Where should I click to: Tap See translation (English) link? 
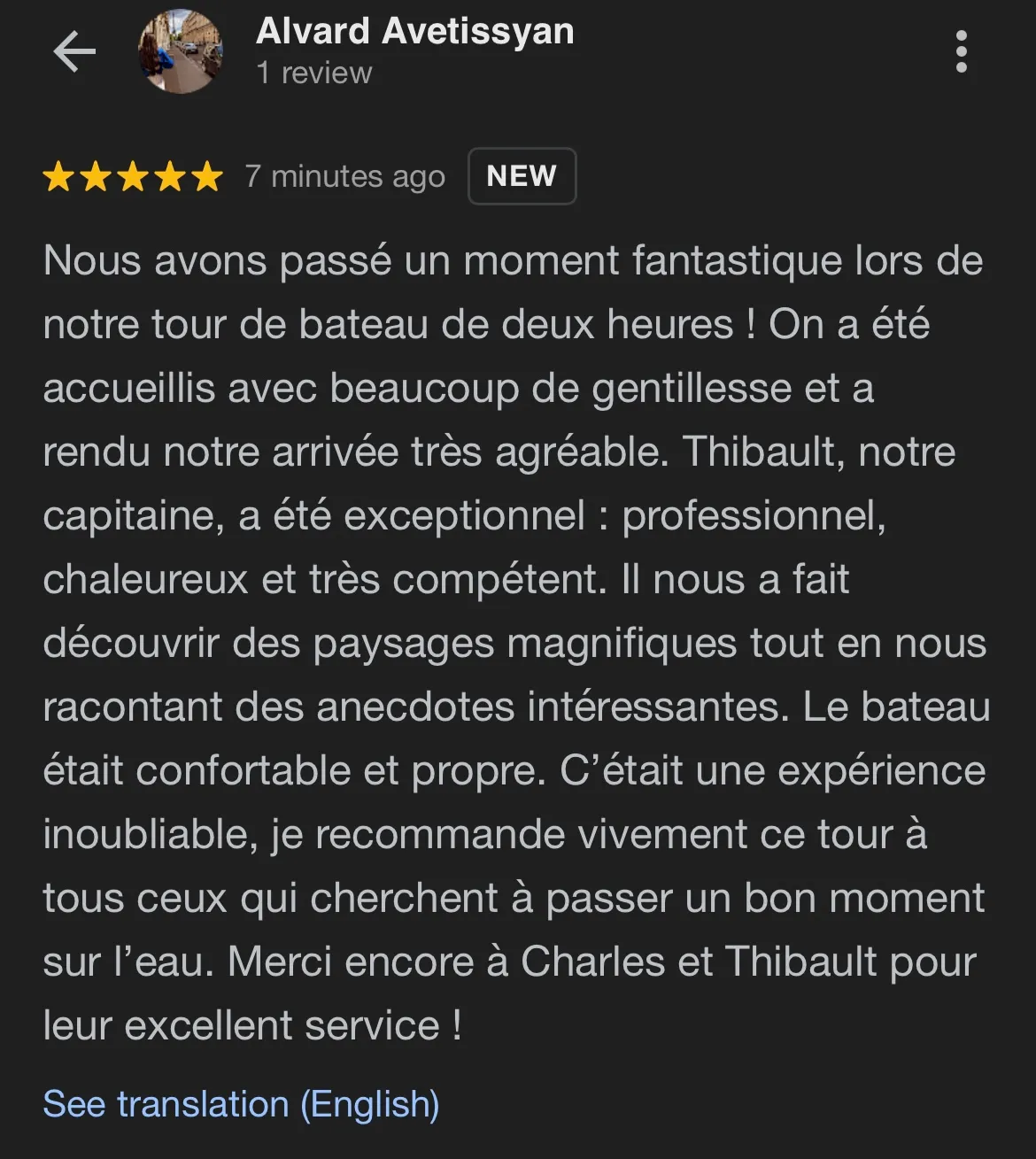point(241,1104)
